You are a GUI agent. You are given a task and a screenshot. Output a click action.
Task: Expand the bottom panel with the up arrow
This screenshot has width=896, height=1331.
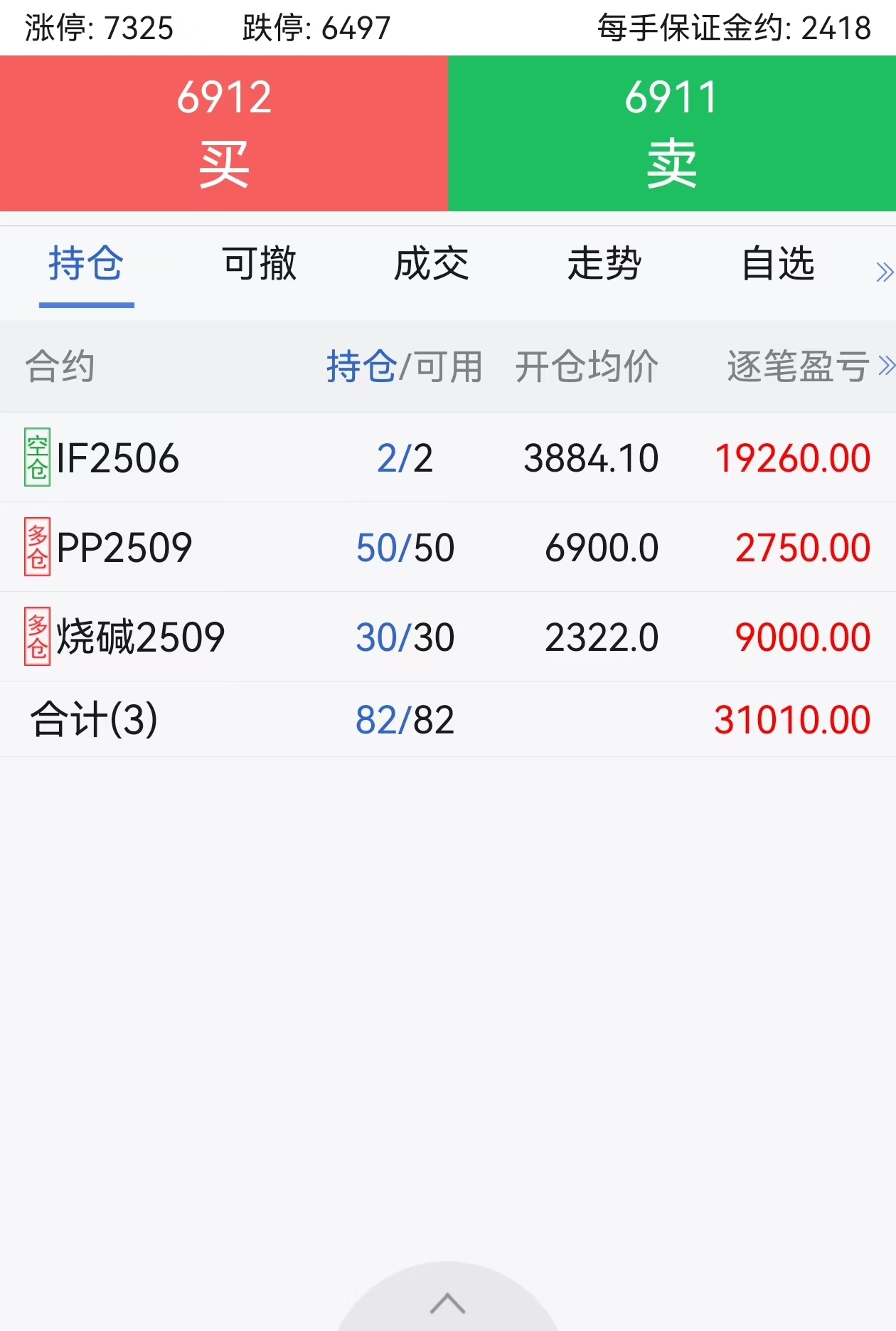pyautogui.click(x=448, y=1303)
